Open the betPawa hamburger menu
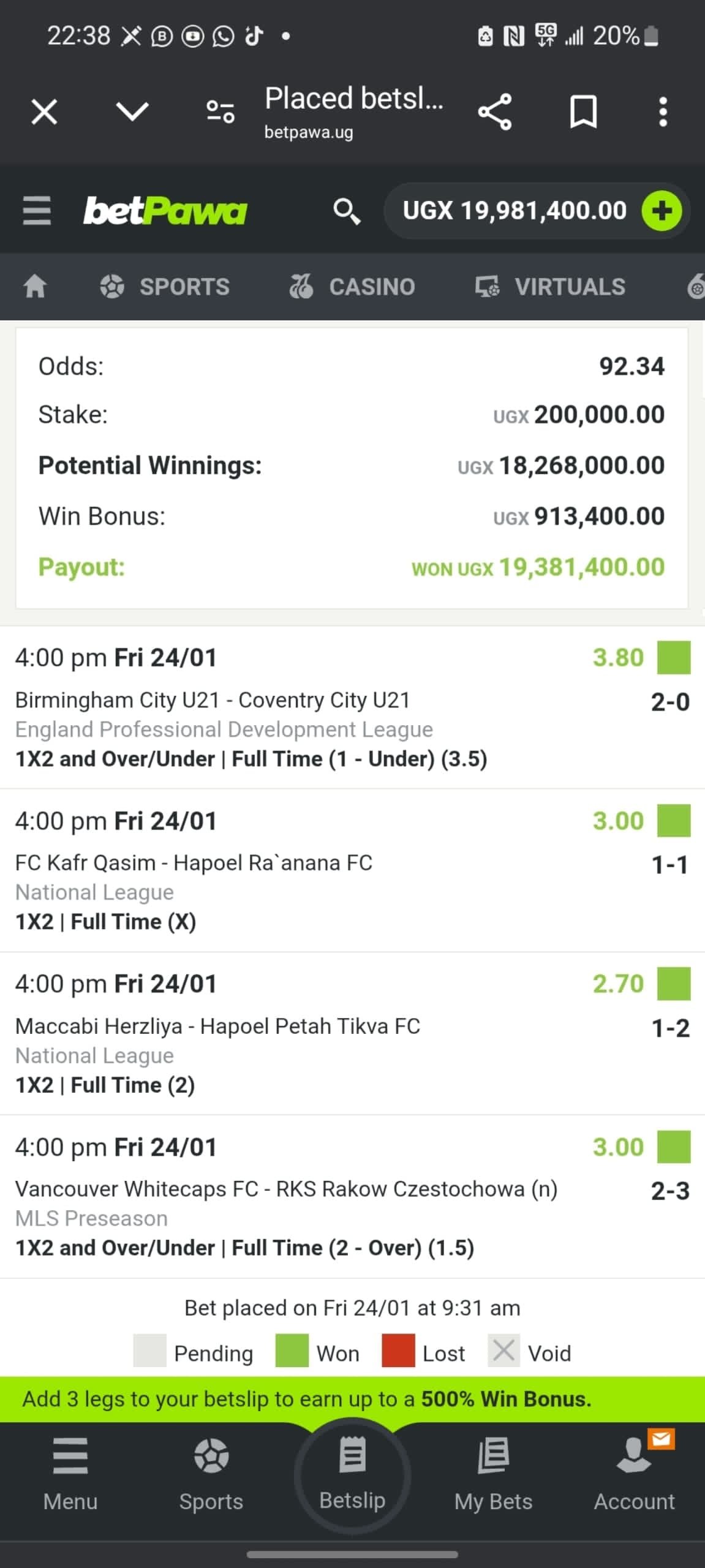 coord(37,211)
